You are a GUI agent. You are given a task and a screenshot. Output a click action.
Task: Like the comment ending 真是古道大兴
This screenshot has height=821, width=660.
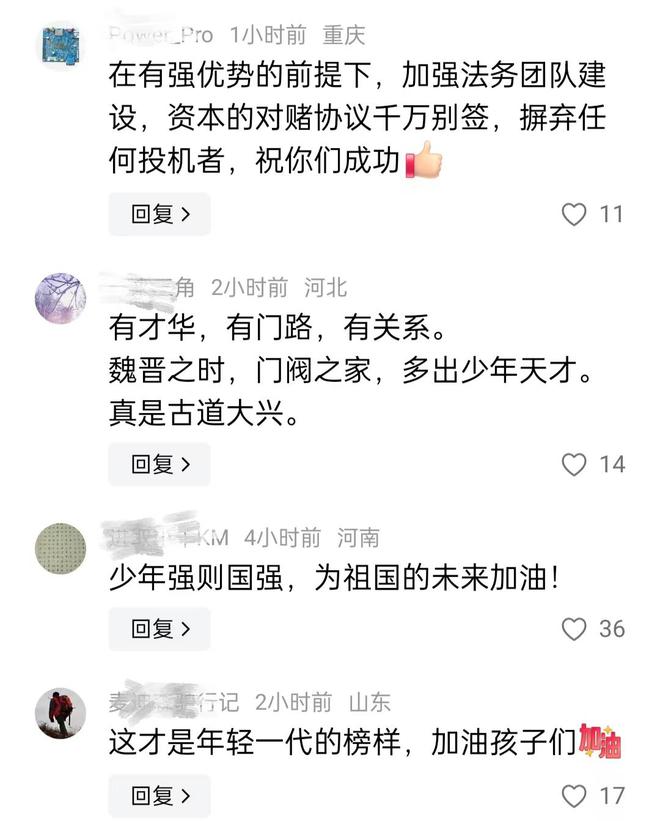[574, 464]
